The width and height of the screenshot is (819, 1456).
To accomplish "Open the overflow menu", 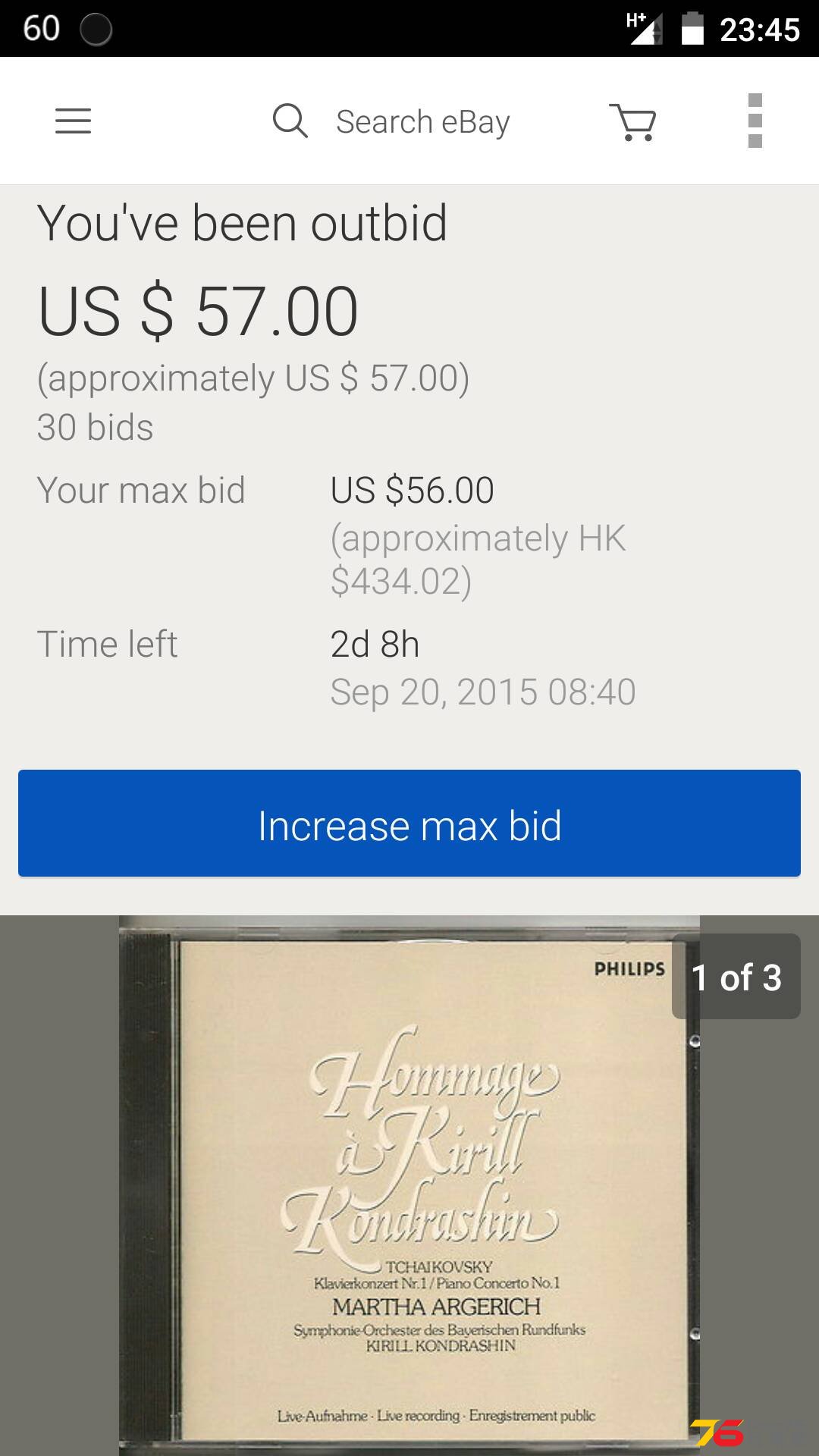I will click(755, 121).
